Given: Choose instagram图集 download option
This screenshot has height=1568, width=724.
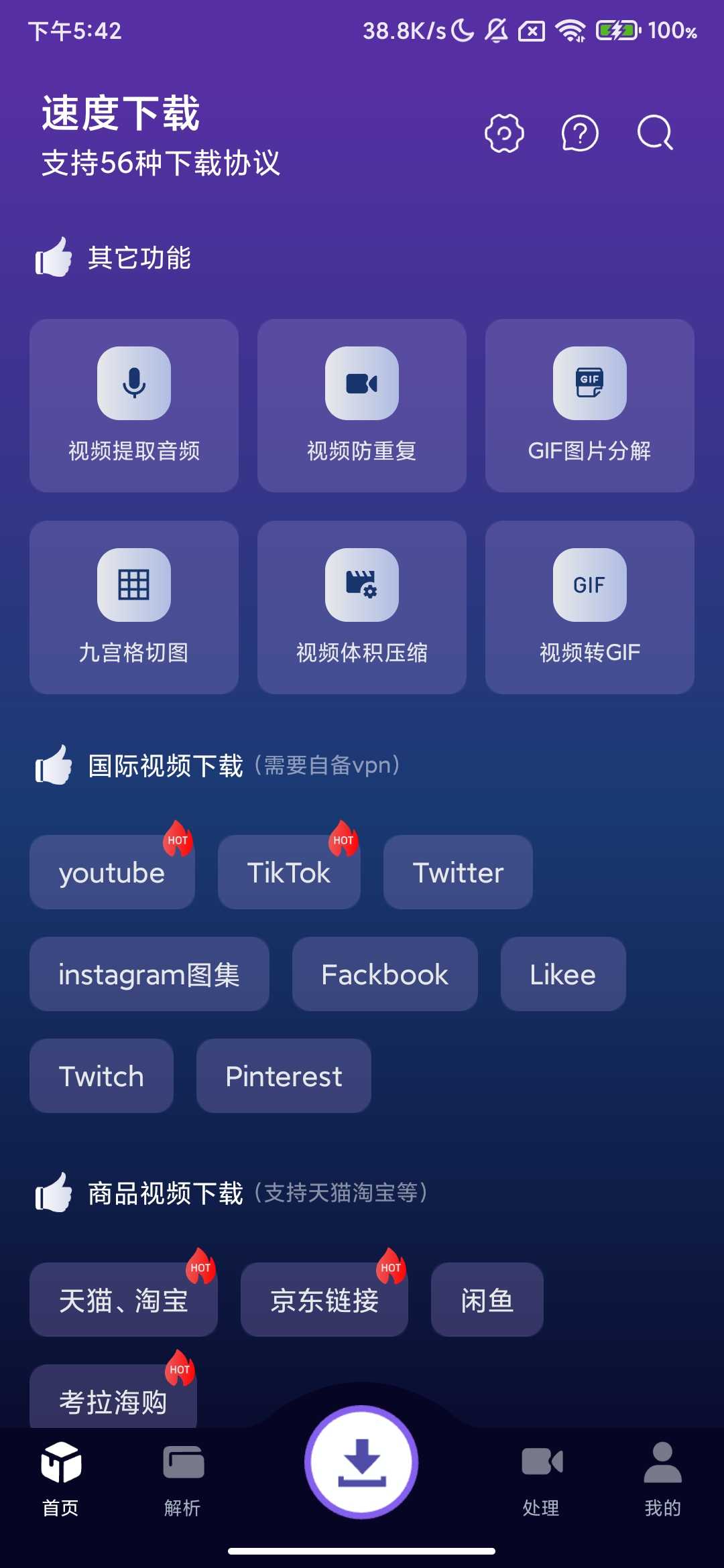Looking at the screenshot, I should tap(149, 974).
